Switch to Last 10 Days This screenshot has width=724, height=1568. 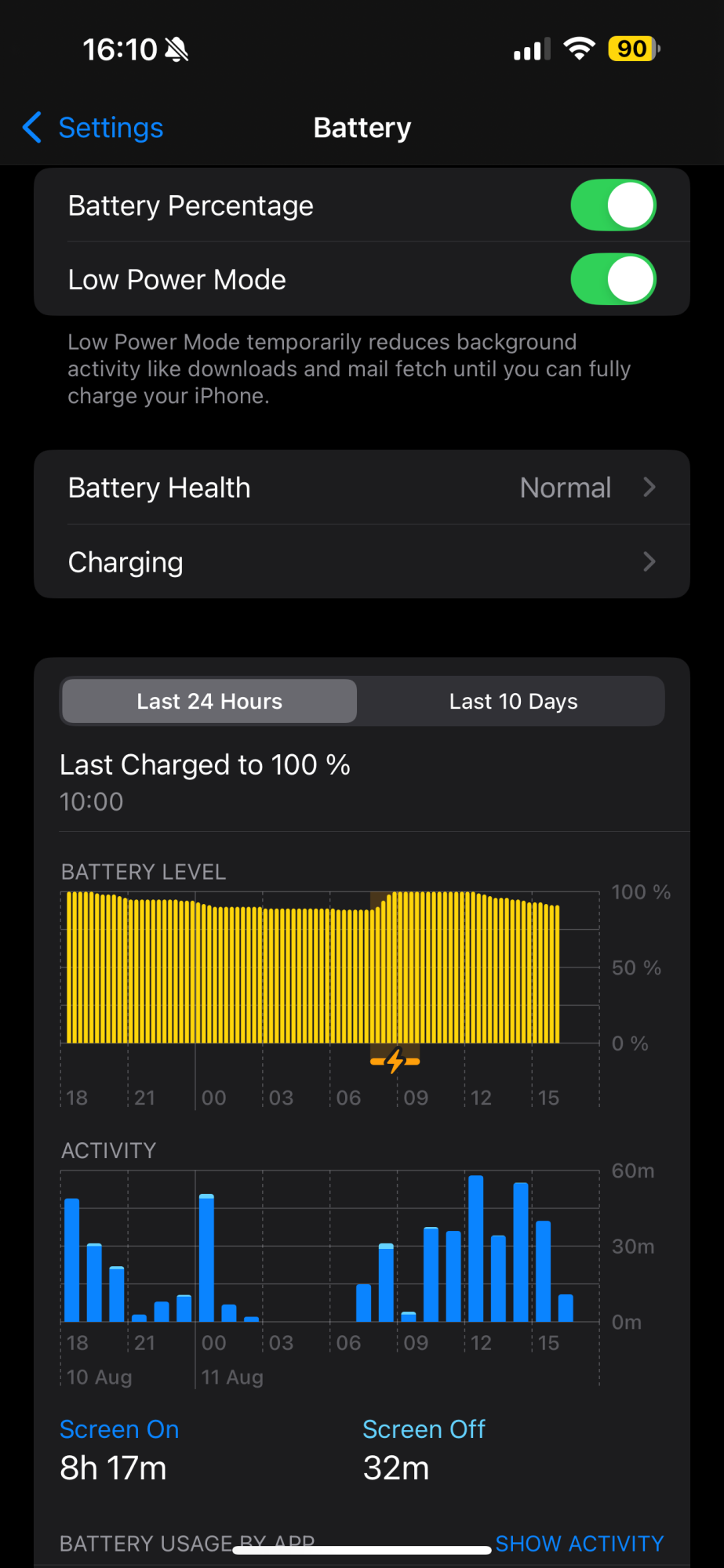coord(513,701)
